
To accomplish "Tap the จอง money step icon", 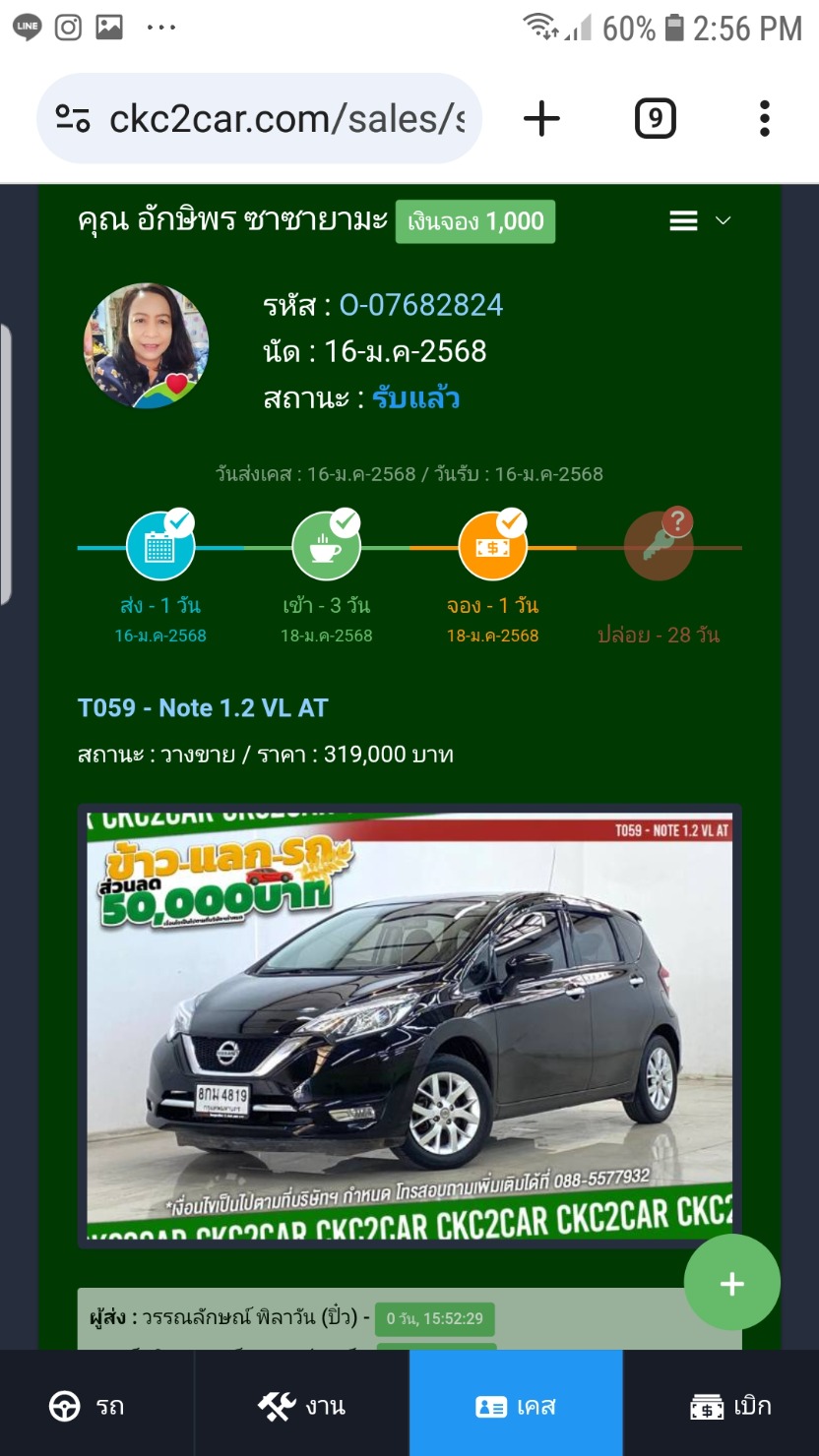I will [492, 547].
